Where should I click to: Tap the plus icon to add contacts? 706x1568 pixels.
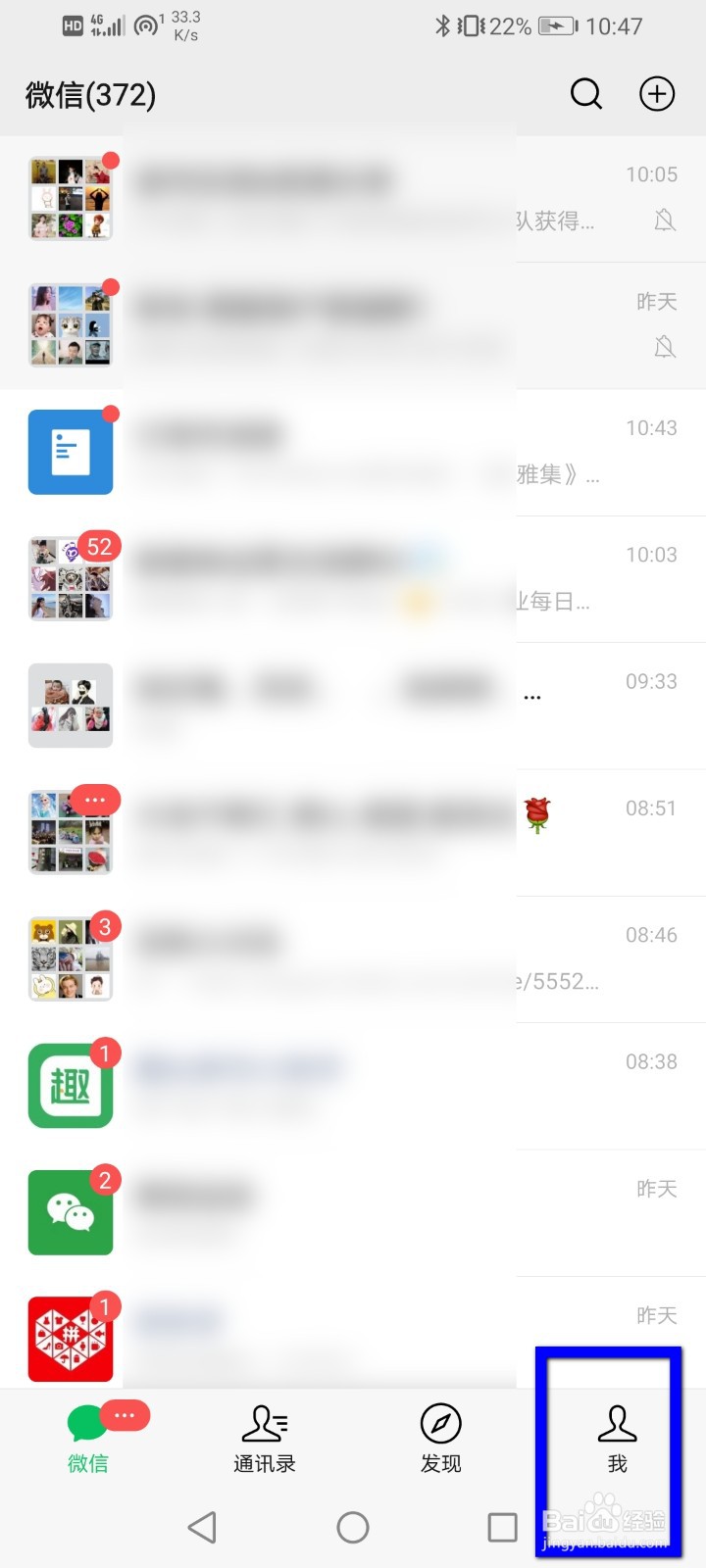[657, 94]
